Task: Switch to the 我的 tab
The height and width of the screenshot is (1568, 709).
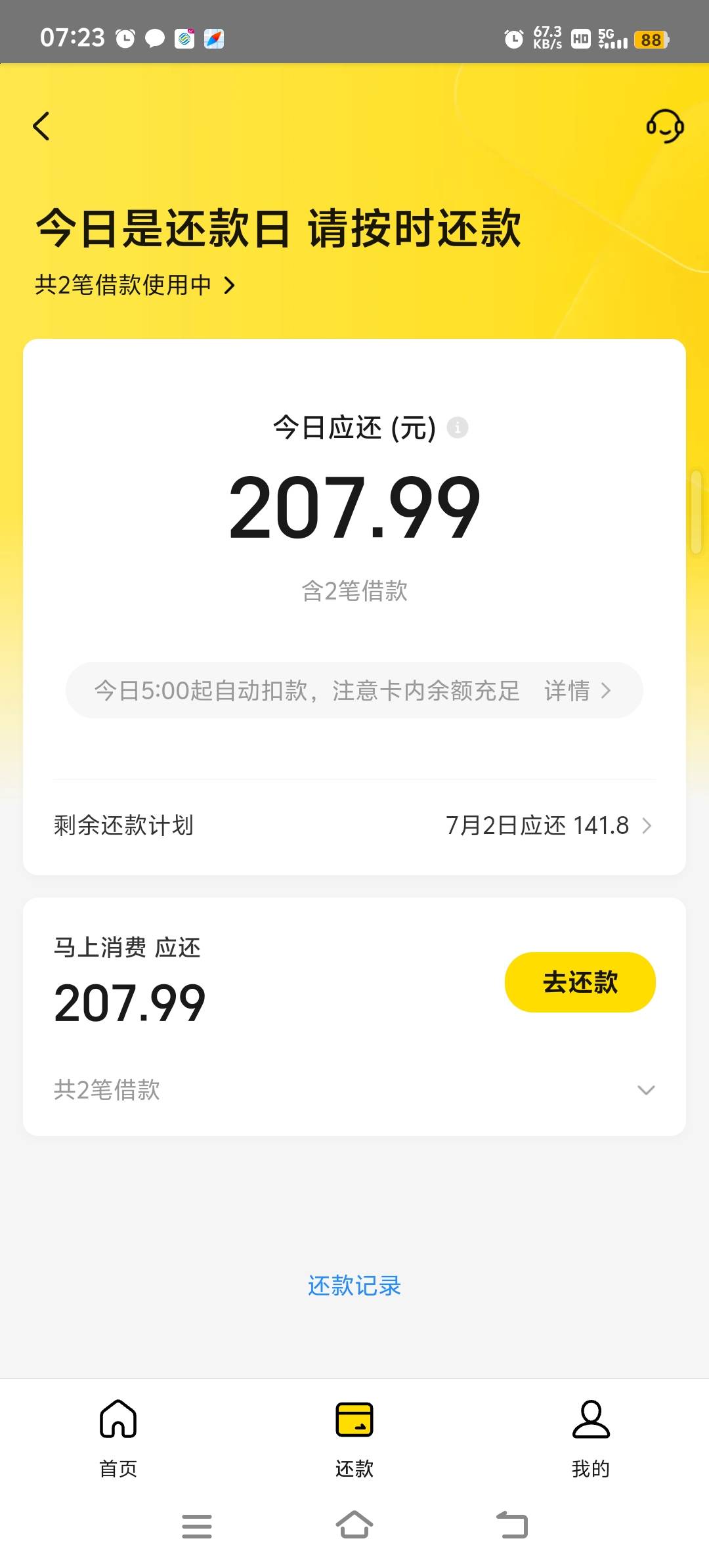Action: 591,1439
